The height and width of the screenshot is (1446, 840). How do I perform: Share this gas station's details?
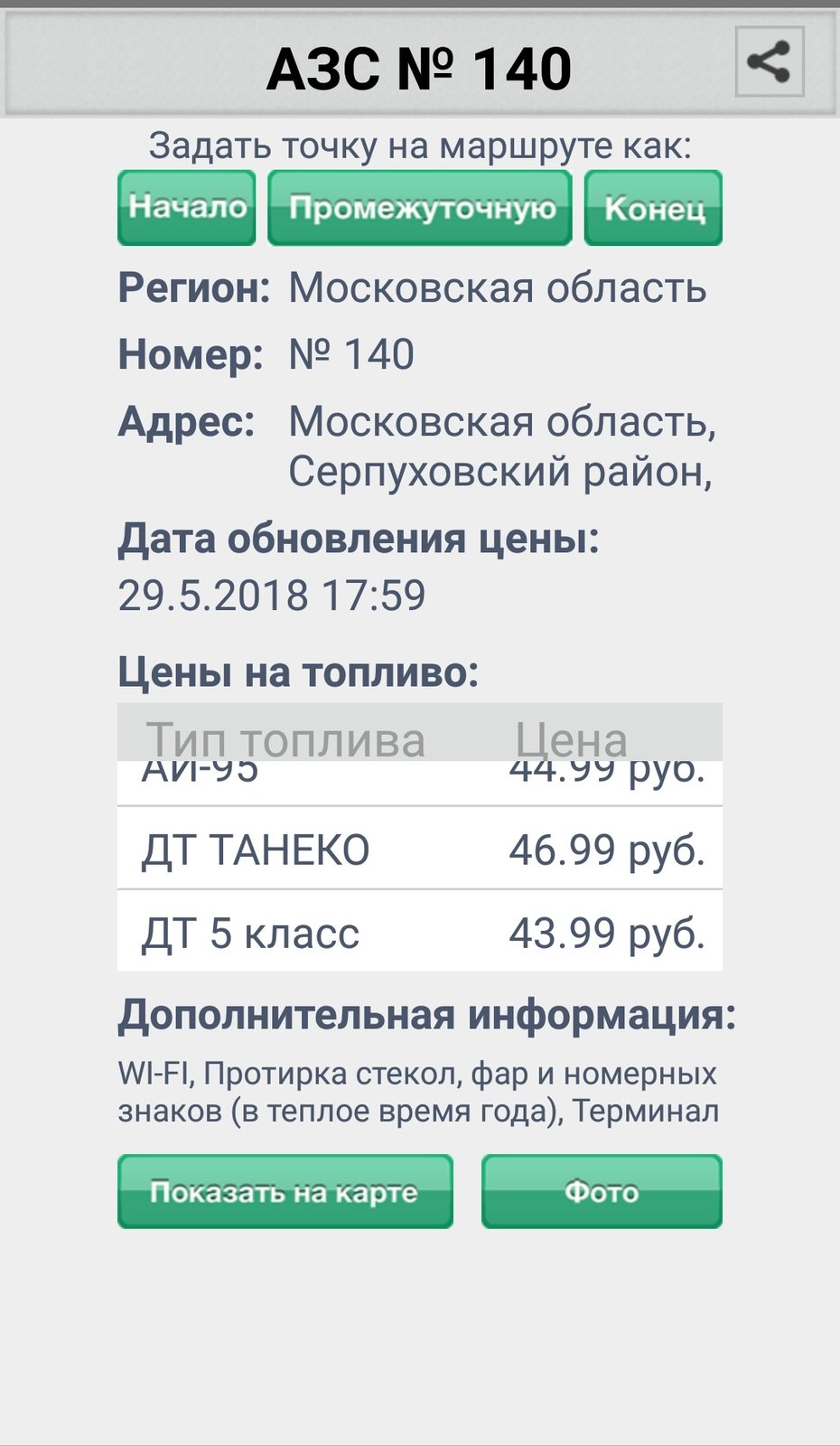pyautogui.click(x=770, y=62)
